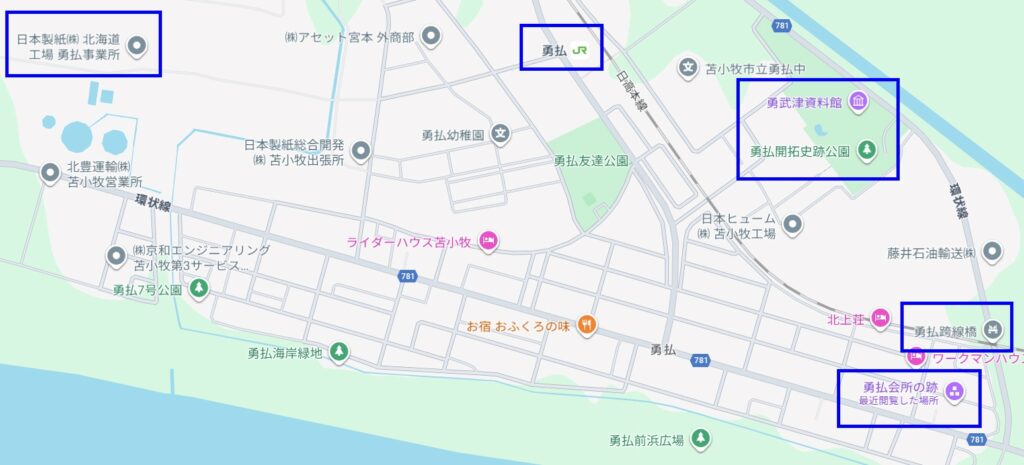Select the 北上荘 lodging marker
1024x465 pixels.
click(x=880, y=319)
